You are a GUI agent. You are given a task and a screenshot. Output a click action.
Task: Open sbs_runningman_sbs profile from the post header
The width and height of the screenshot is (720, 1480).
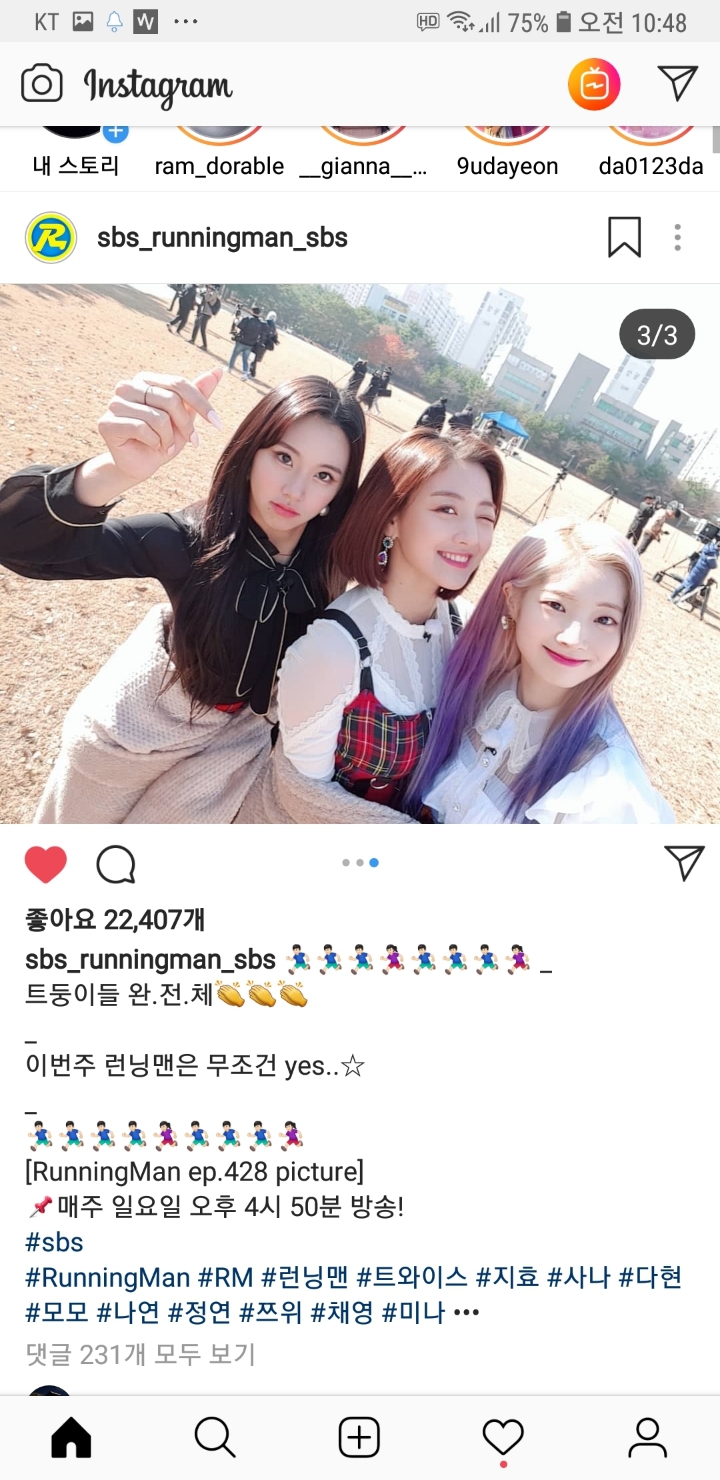(222, 238)
